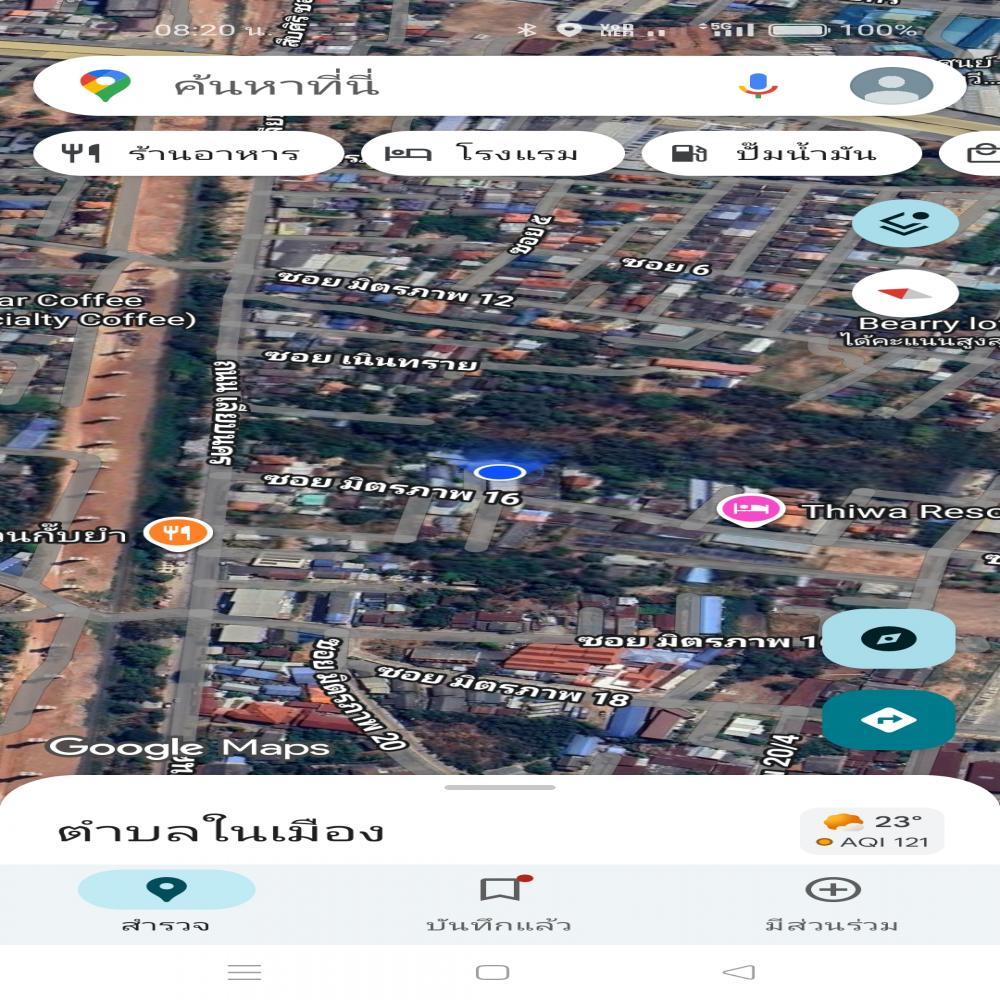Select the hotels chip 'โรงแรม'
1000x1000 pixels.
[492, 154]
